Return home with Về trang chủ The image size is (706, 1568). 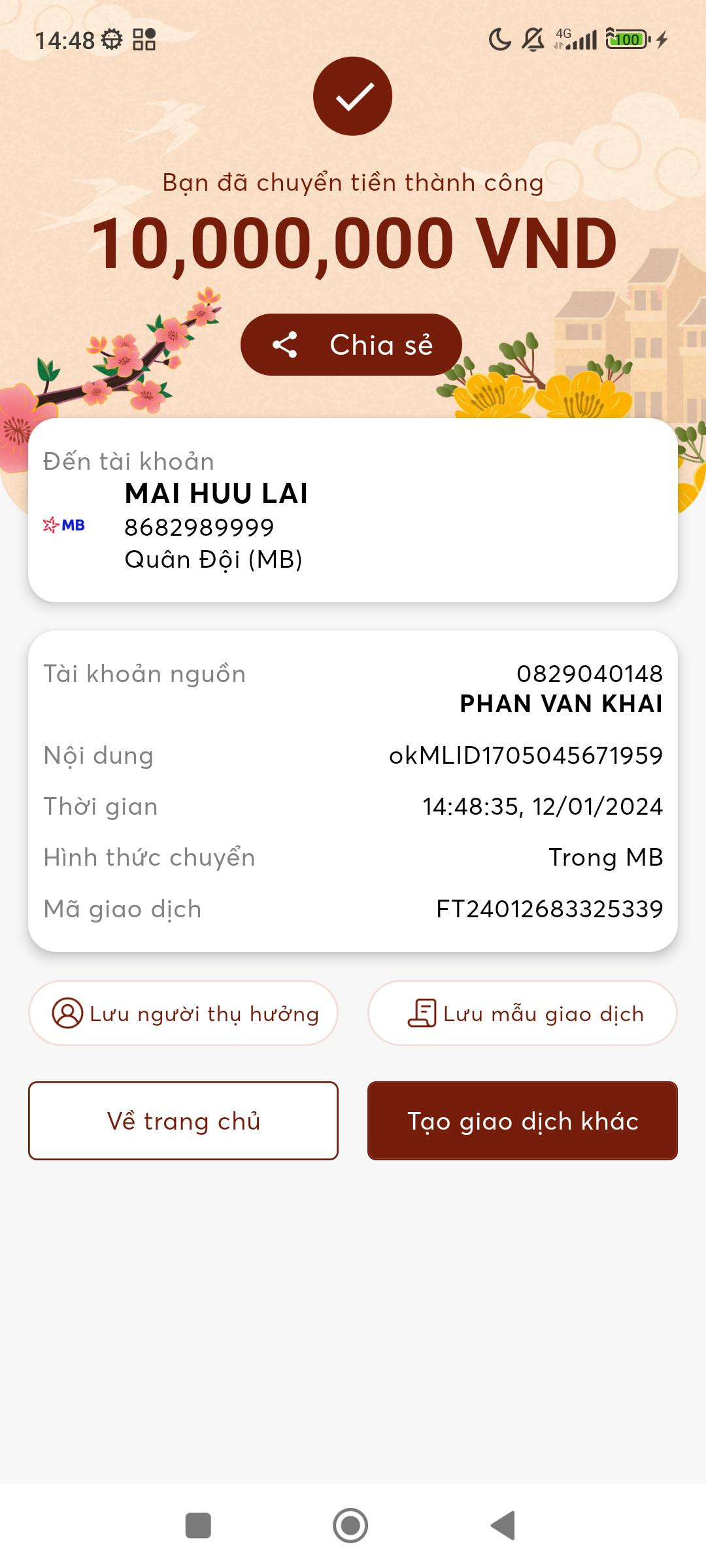pos(183,1121)
